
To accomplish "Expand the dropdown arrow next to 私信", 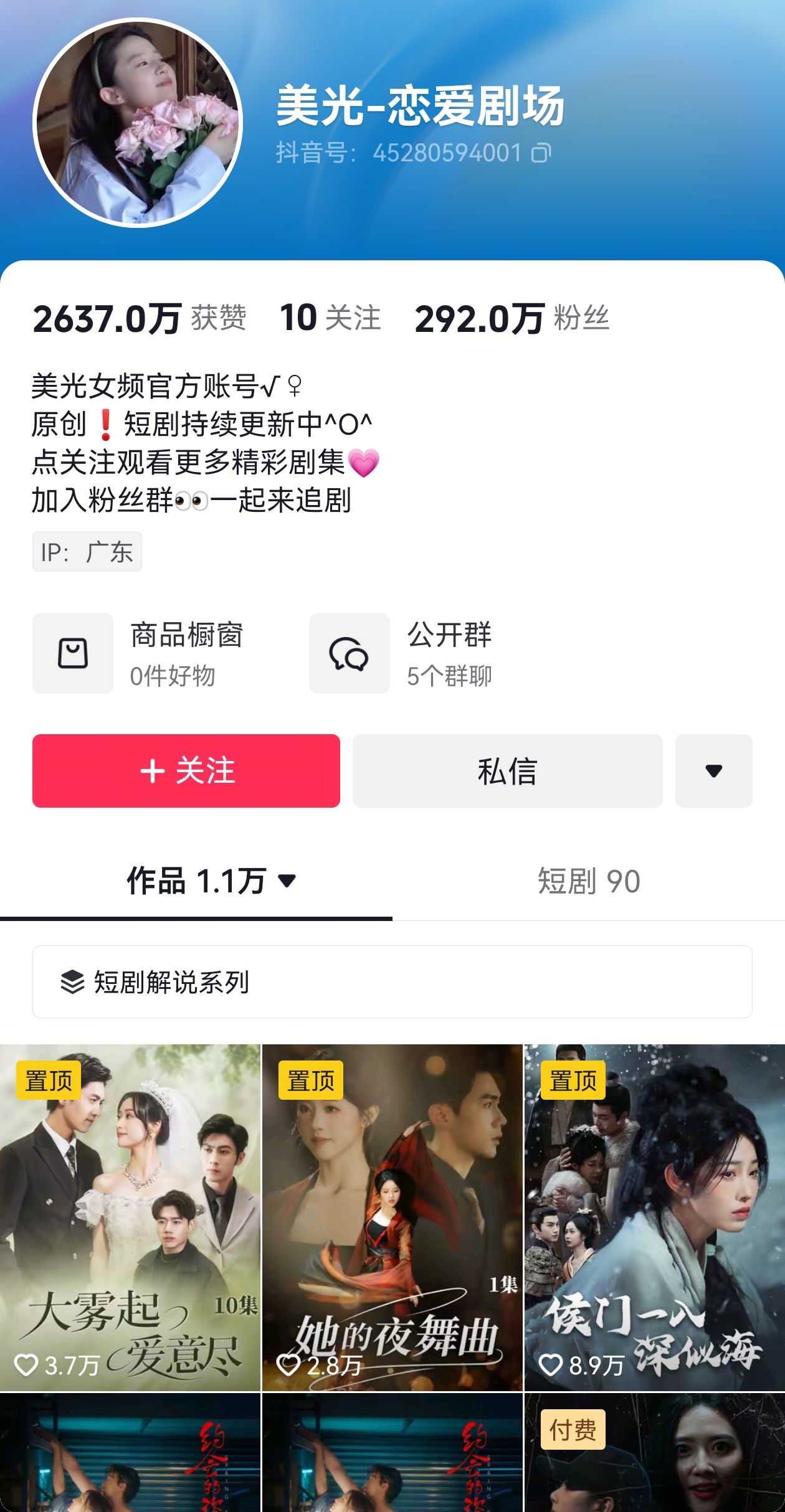I will coord(713,771).
